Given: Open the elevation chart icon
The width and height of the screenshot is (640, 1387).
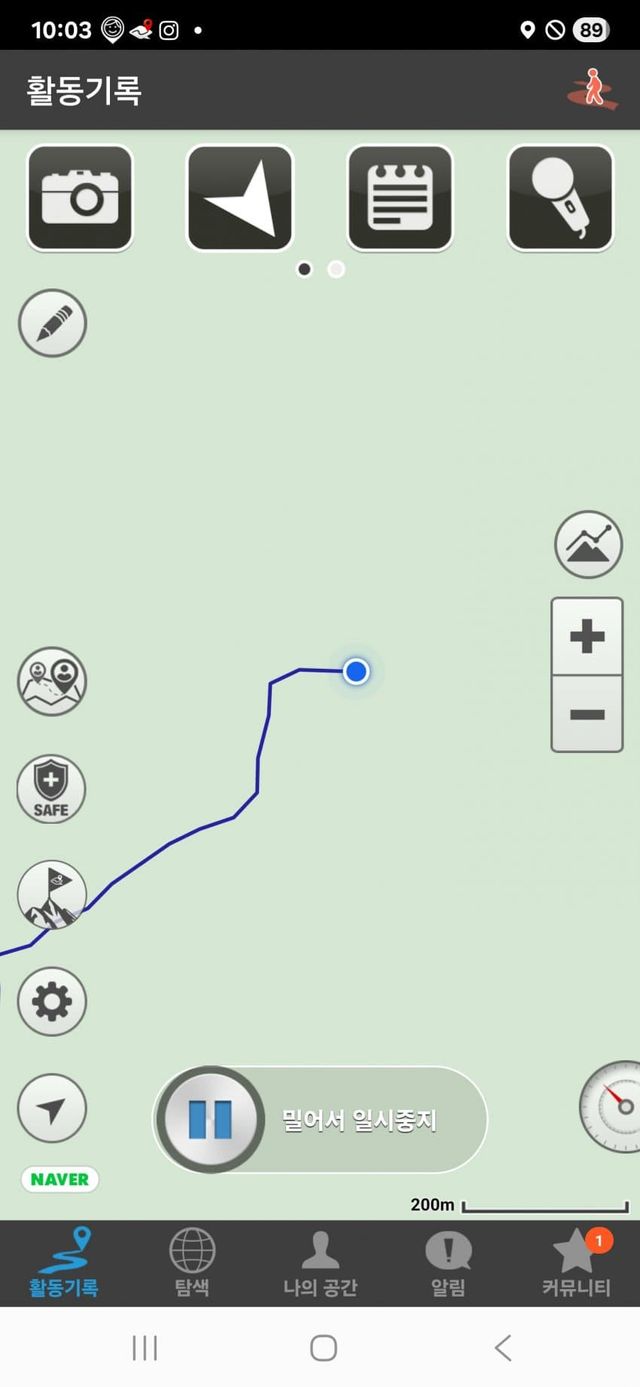Looking at the screenshot, I should click(588, 545).
